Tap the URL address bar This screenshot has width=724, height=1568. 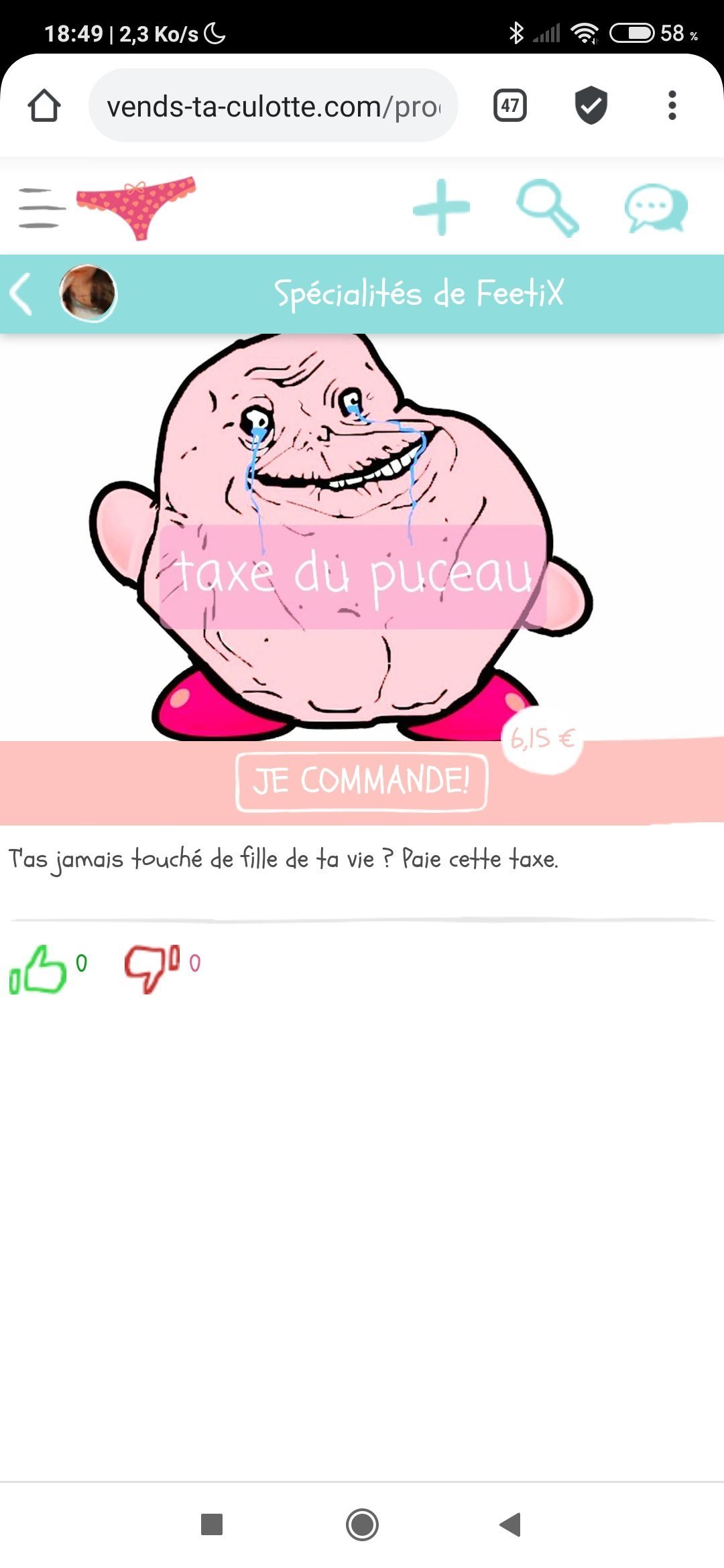click(274, 106)
